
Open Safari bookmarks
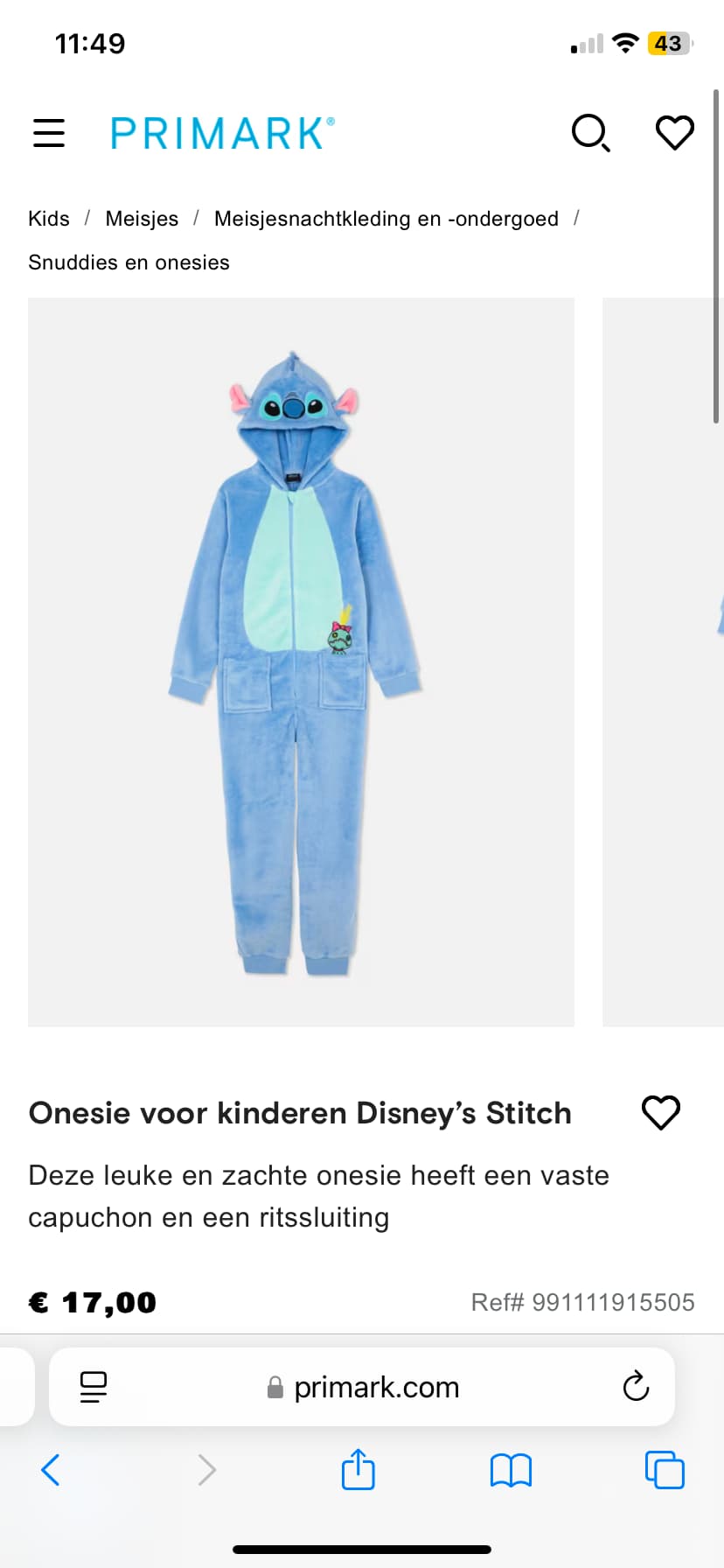point(512,1470)
